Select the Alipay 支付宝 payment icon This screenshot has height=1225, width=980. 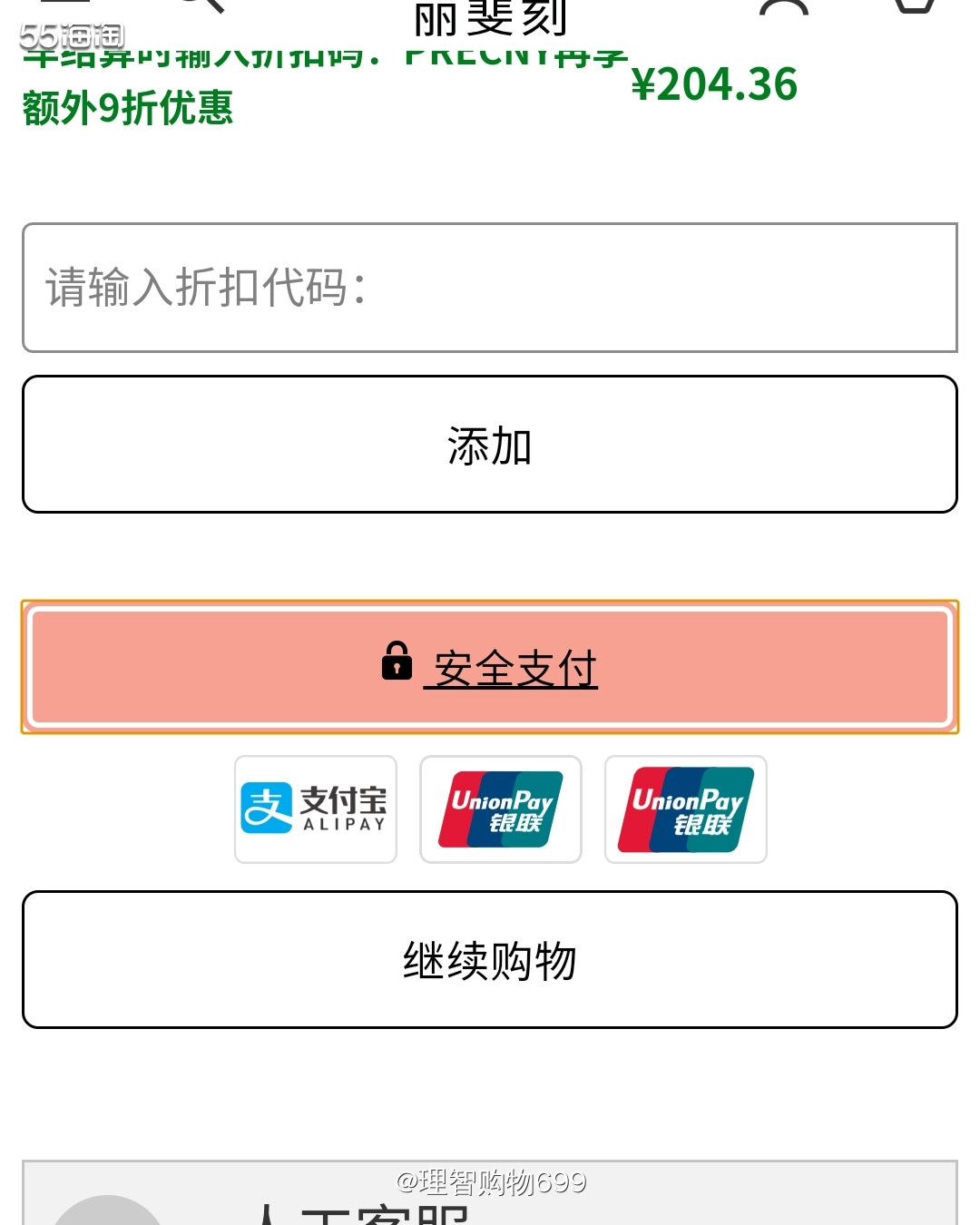click(x=314, y=810)
